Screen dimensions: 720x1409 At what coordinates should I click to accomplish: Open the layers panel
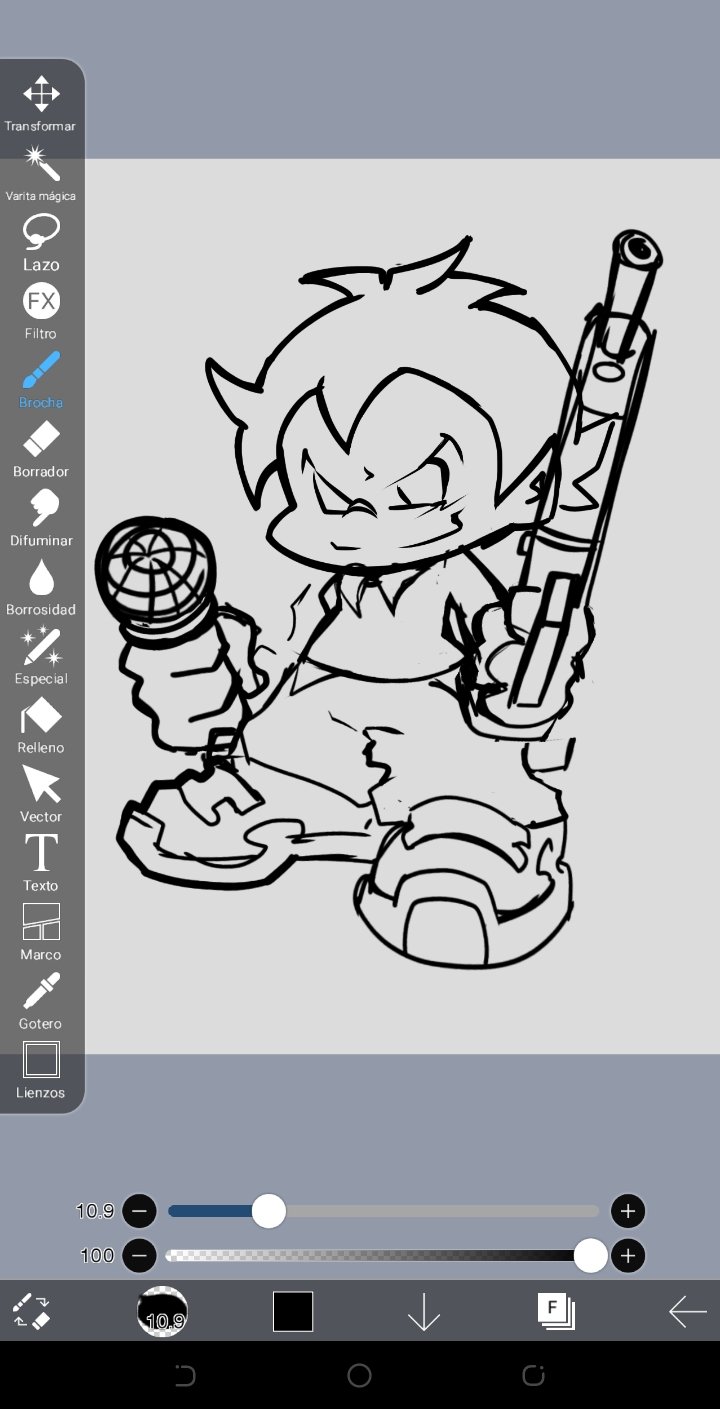(555, 1311)
